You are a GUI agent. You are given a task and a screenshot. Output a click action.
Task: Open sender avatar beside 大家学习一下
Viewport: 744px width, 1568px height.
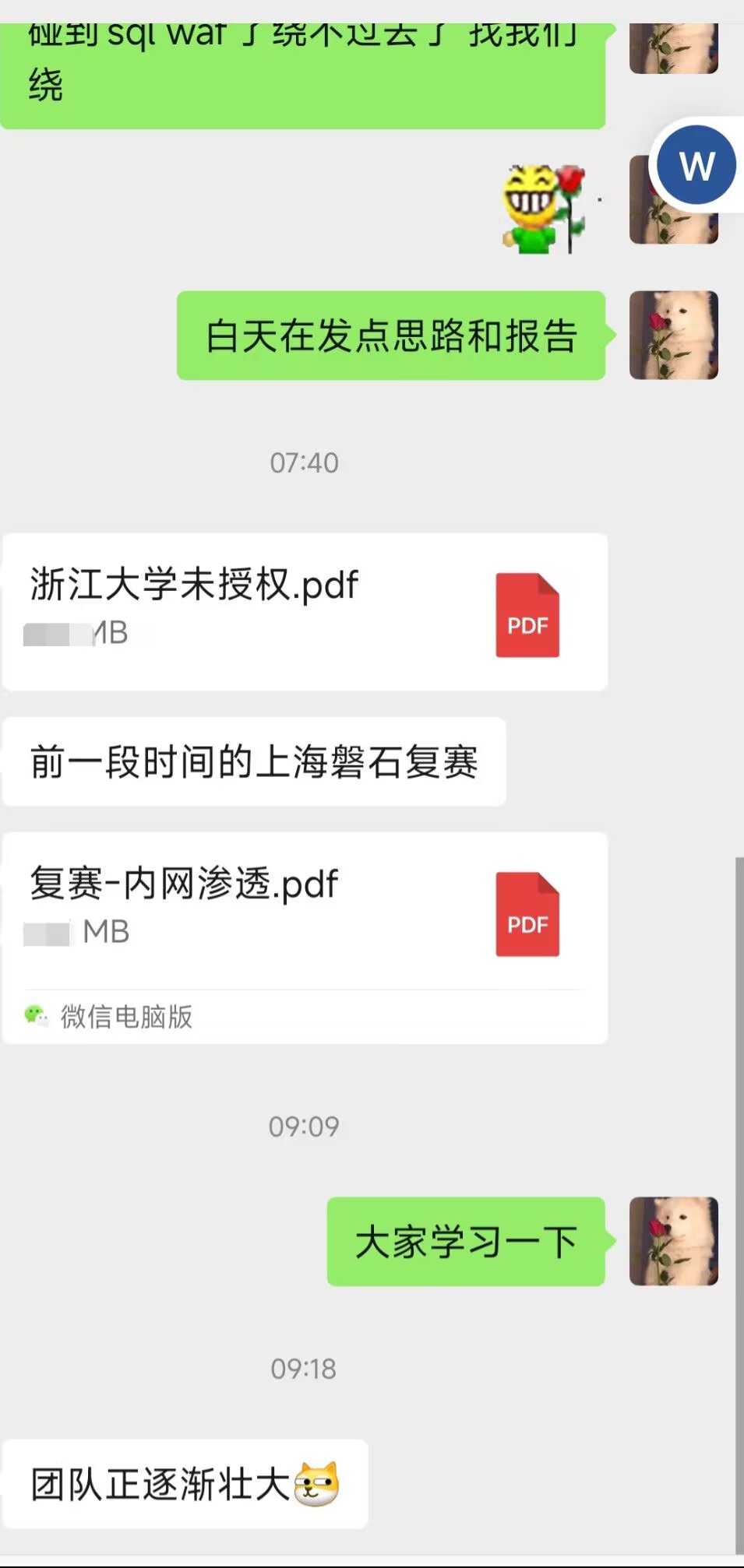tap(673, 1241)
